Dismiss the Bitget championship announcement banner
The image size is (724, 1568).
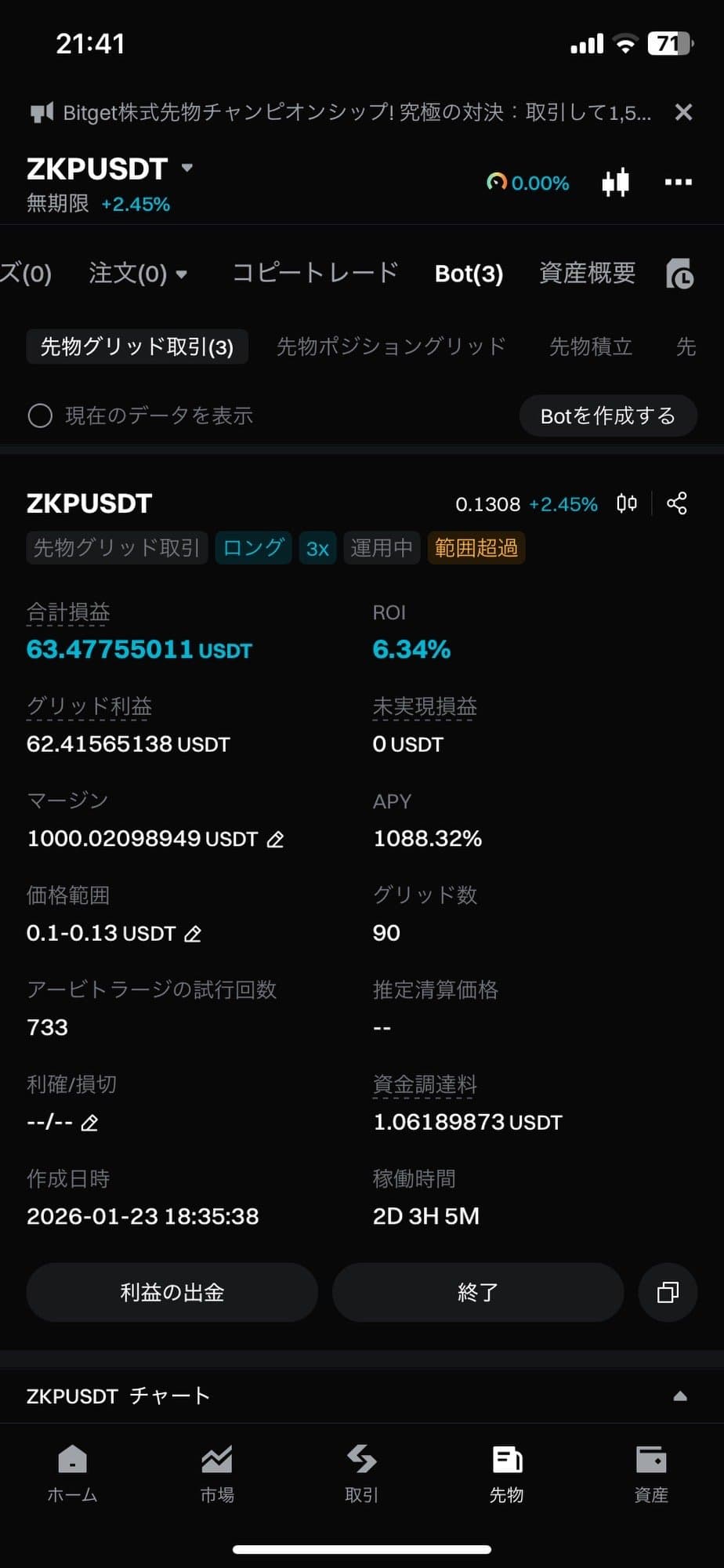(x=683, y=112)
